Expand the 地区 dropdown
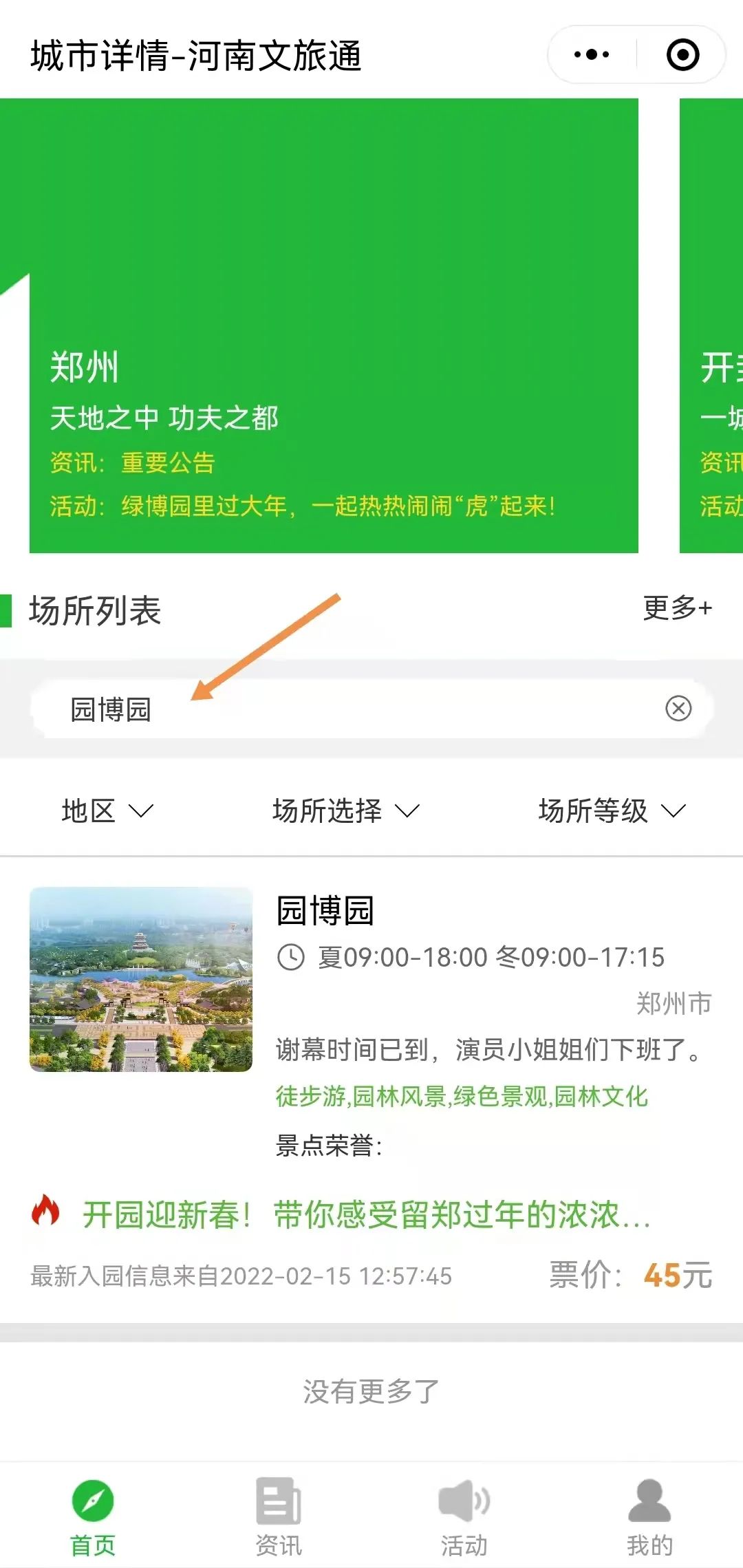This screenshot has width=743, height=1568. click(x=107, y=810)
